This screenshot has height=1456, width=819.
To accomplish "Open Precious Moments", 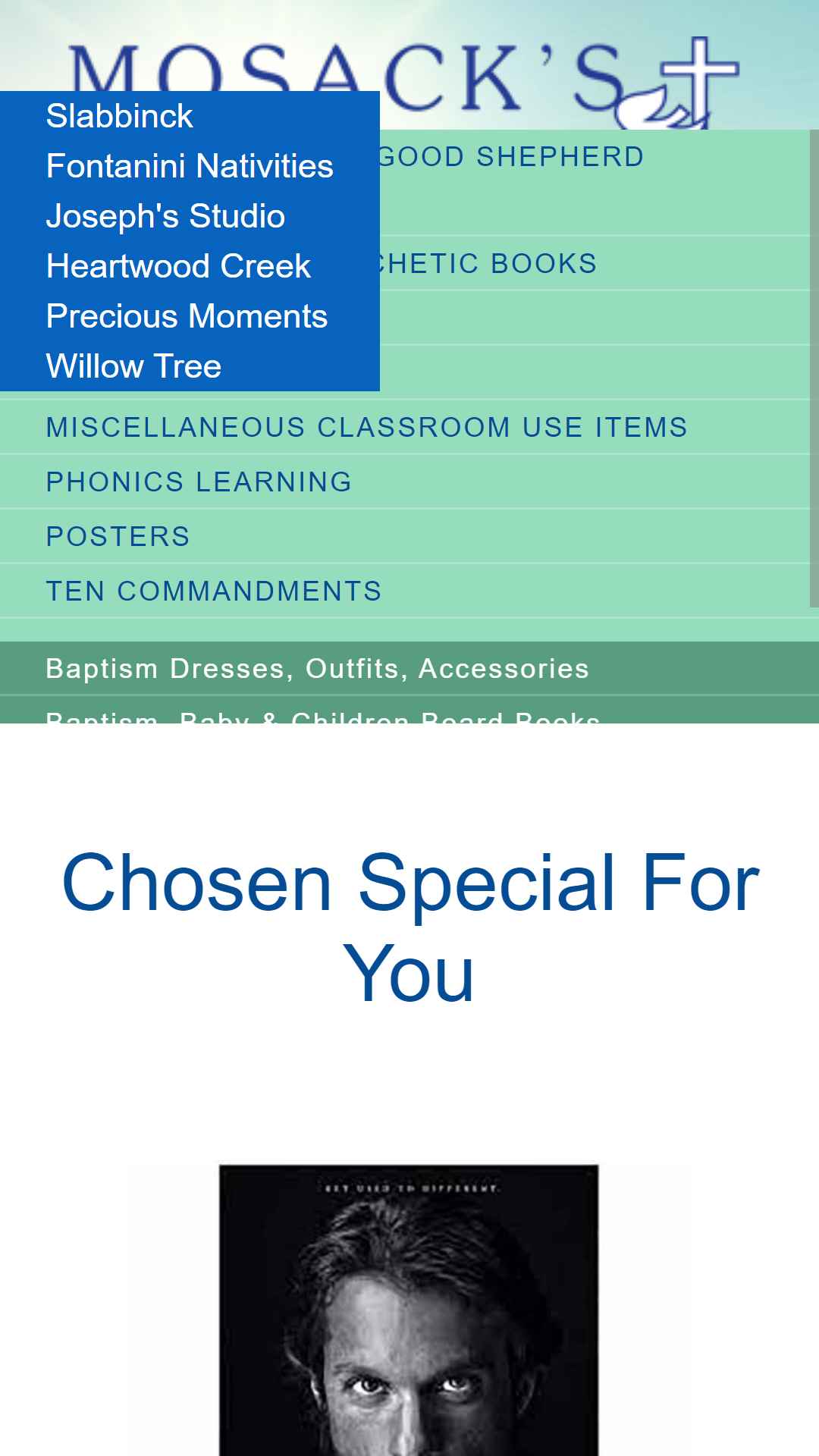I will (x=187, y=316).
